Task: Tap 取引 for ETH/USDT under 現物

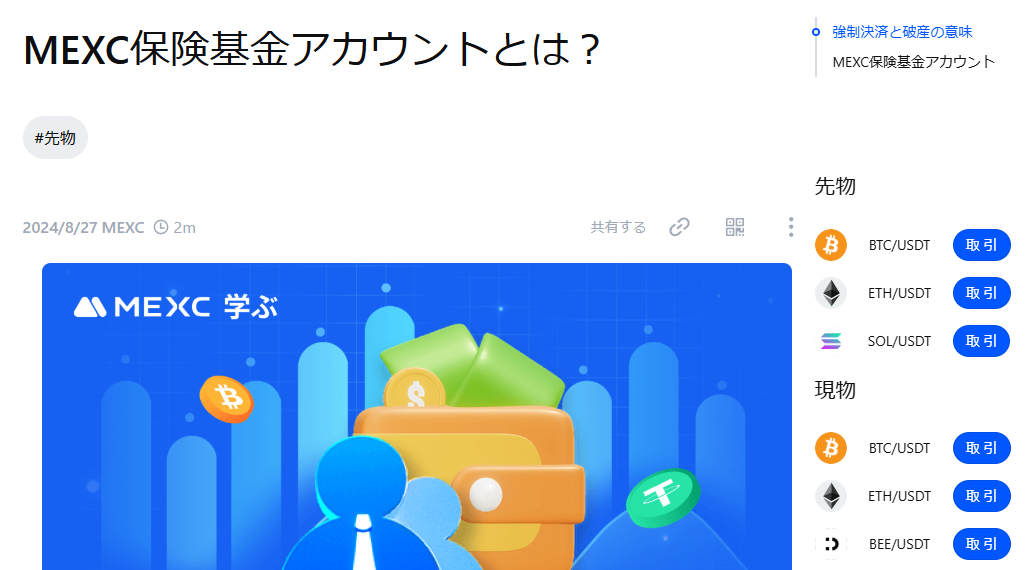Action: pyautogui.click(x=981, y=496)
